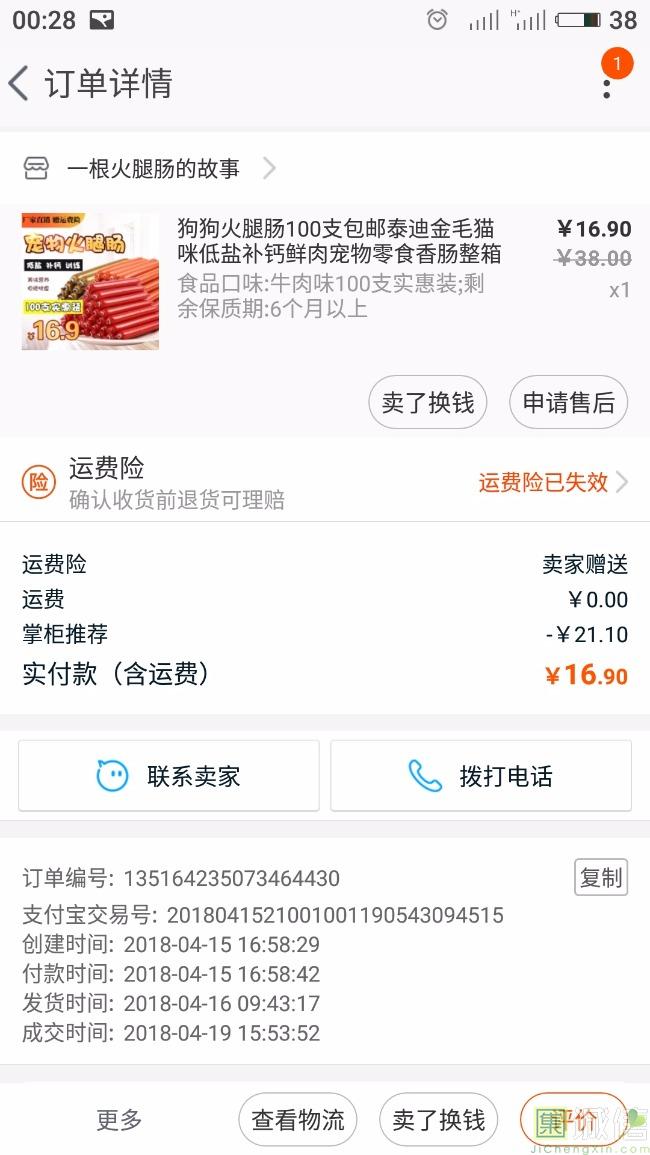Tap 联系卖家 to chat with the seller
650x1155 pixels.
click(169, 776)
